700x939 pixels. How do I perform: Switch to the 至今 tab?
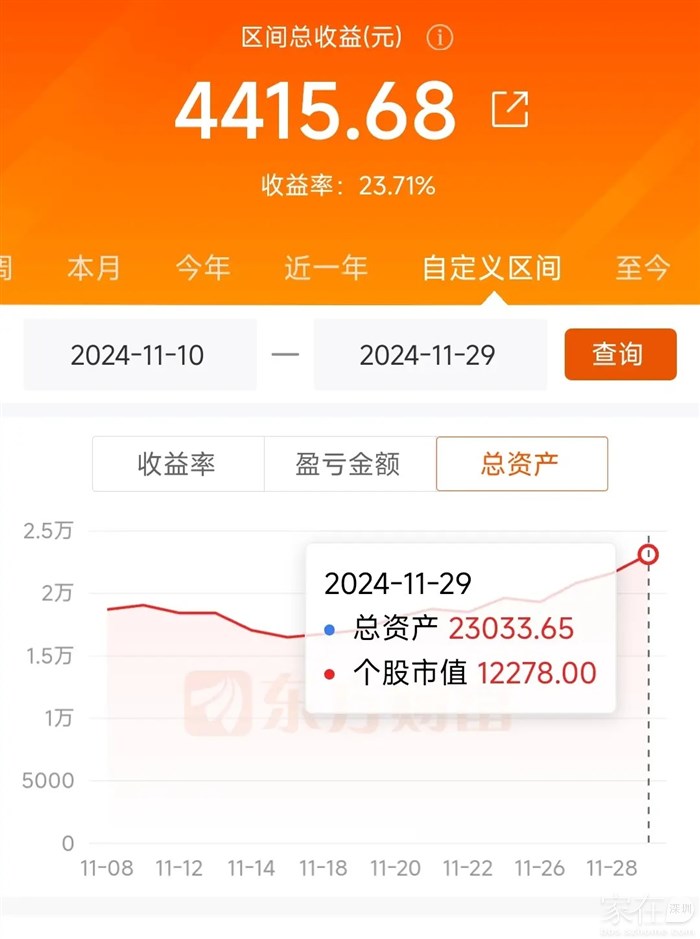pos(642,268)
